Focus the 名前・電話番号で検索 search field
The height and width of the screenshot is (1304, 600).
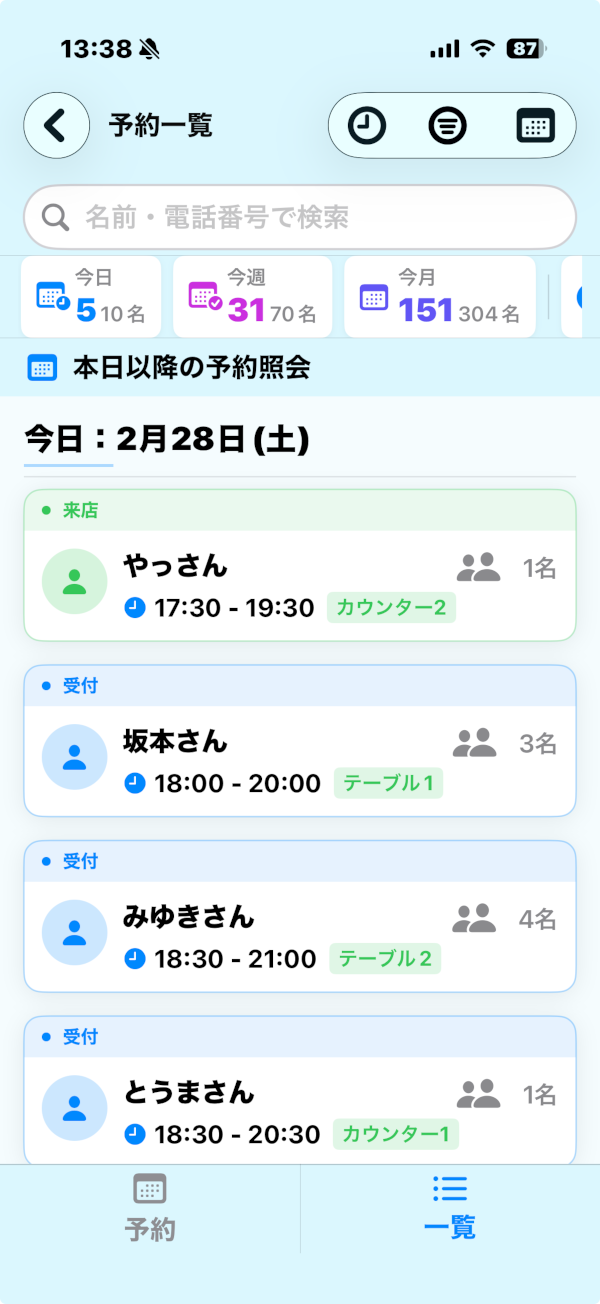(300, 217)
